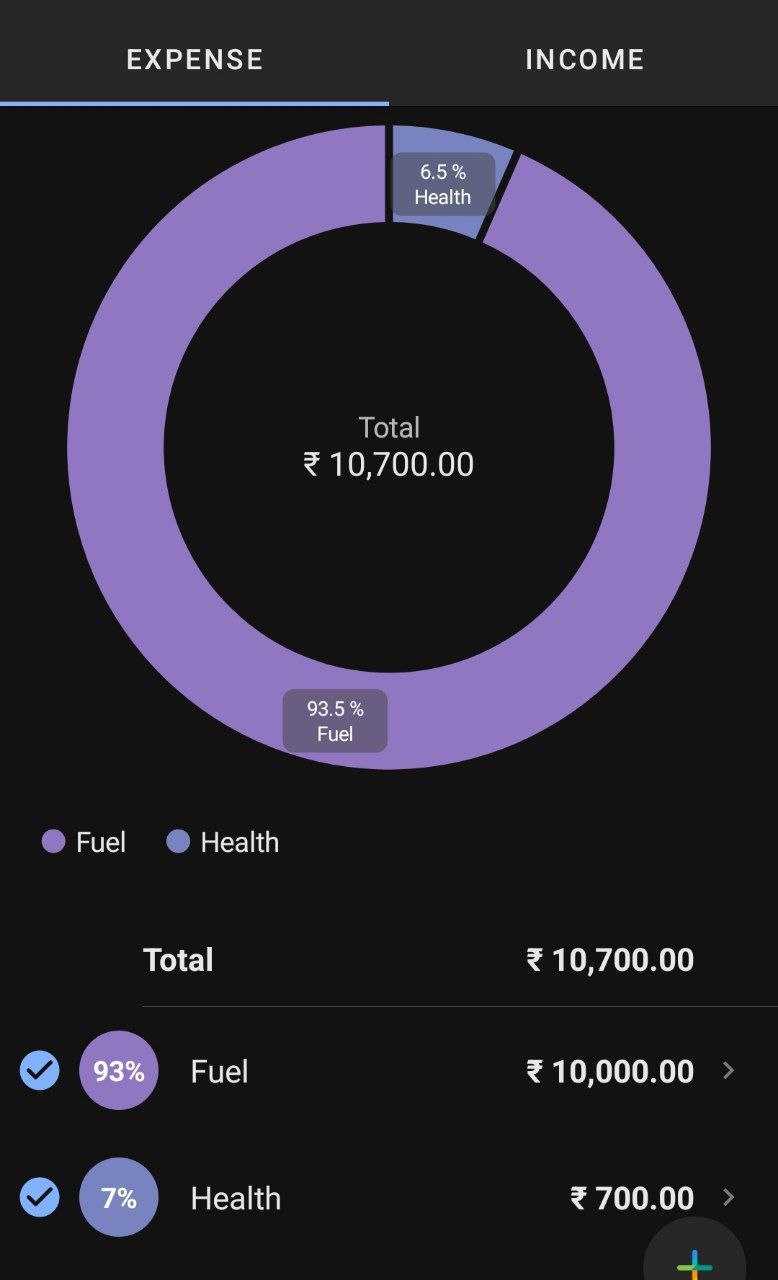Uncheck the Health category checkbox
The height and width of the screenshot is (1280, 778).
click(x=40, y=1197)
